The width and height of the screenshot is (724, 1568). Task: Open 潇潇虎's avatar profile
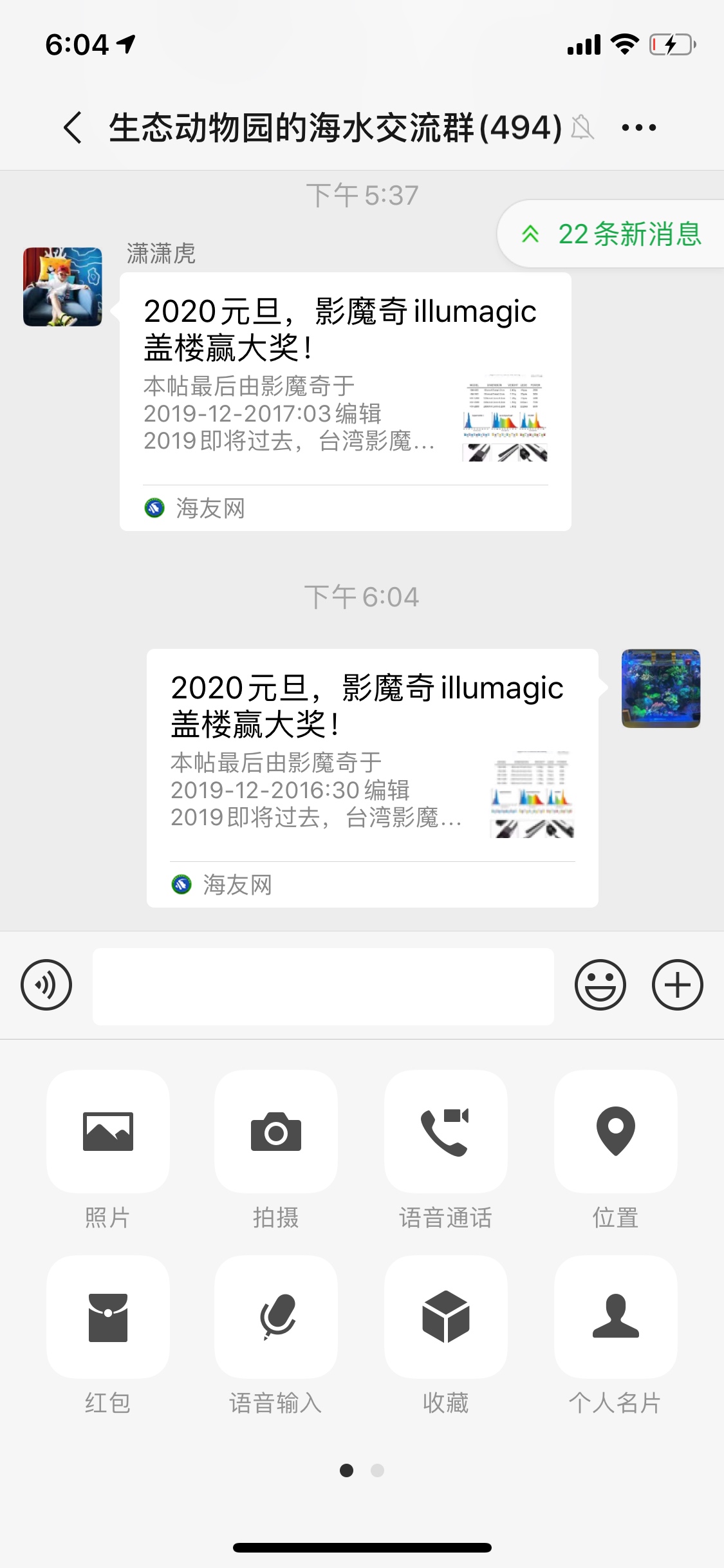[x=62, y=287]
